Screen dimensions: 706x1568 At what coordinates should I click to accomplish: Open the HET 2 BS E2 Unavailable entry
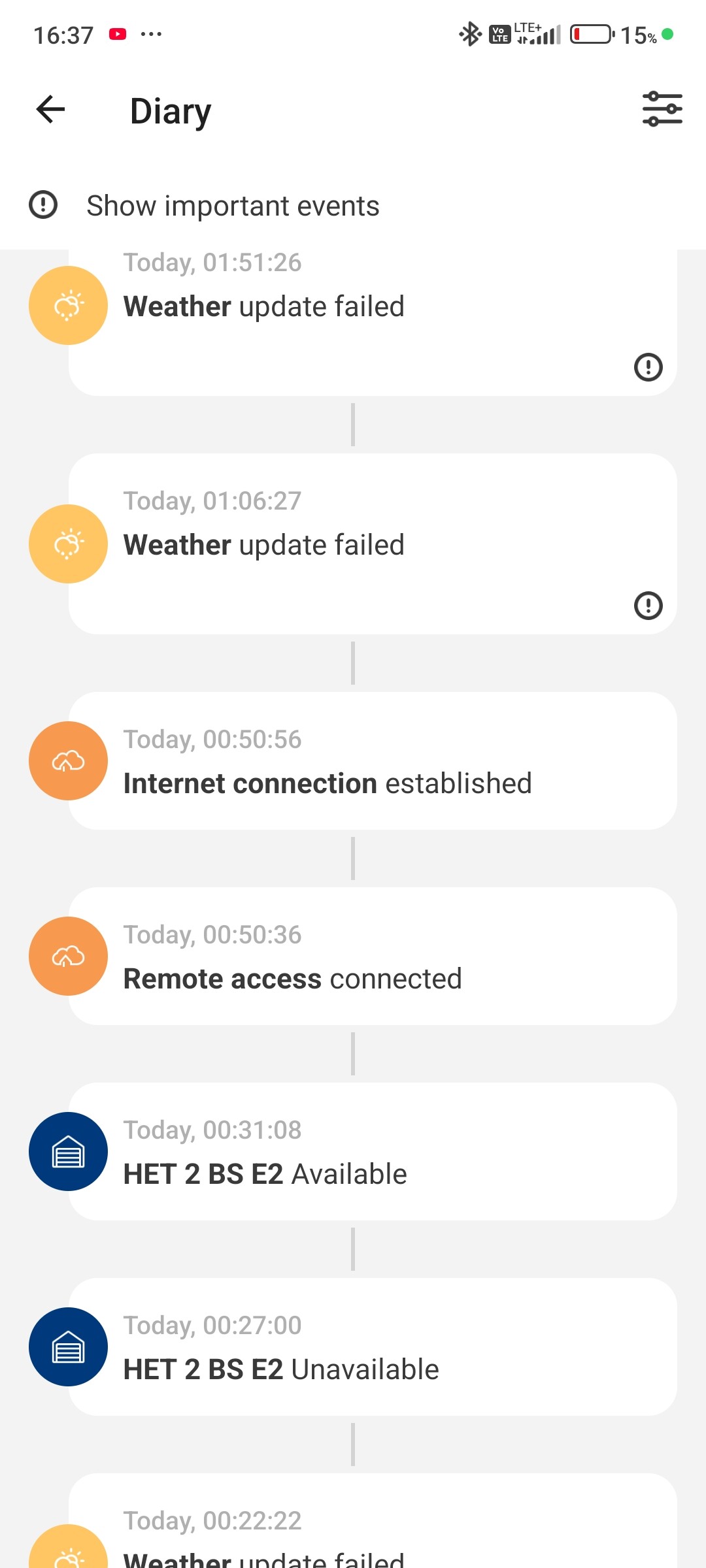[373, 1348]
